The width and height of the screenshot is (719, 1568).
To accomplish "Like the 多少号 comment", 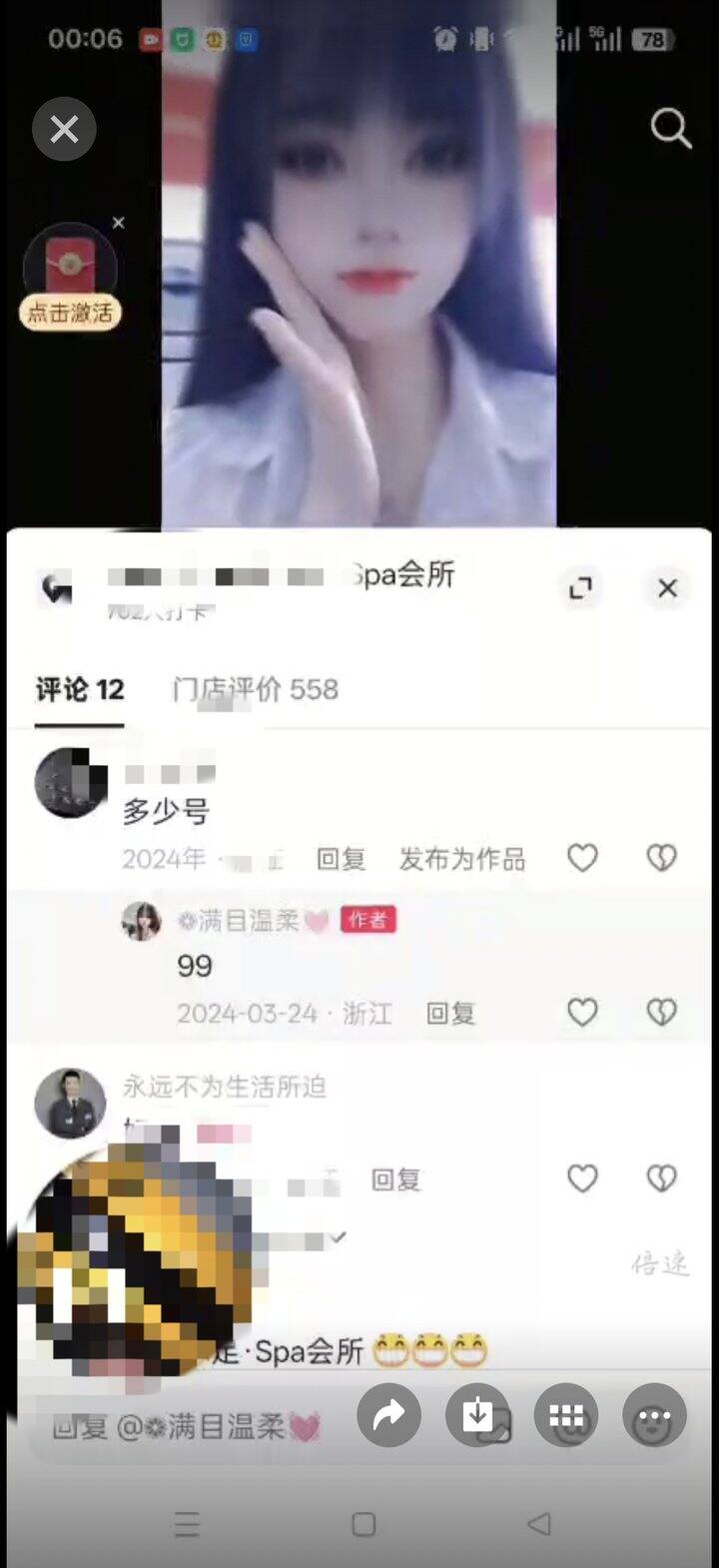I will 582,858.
